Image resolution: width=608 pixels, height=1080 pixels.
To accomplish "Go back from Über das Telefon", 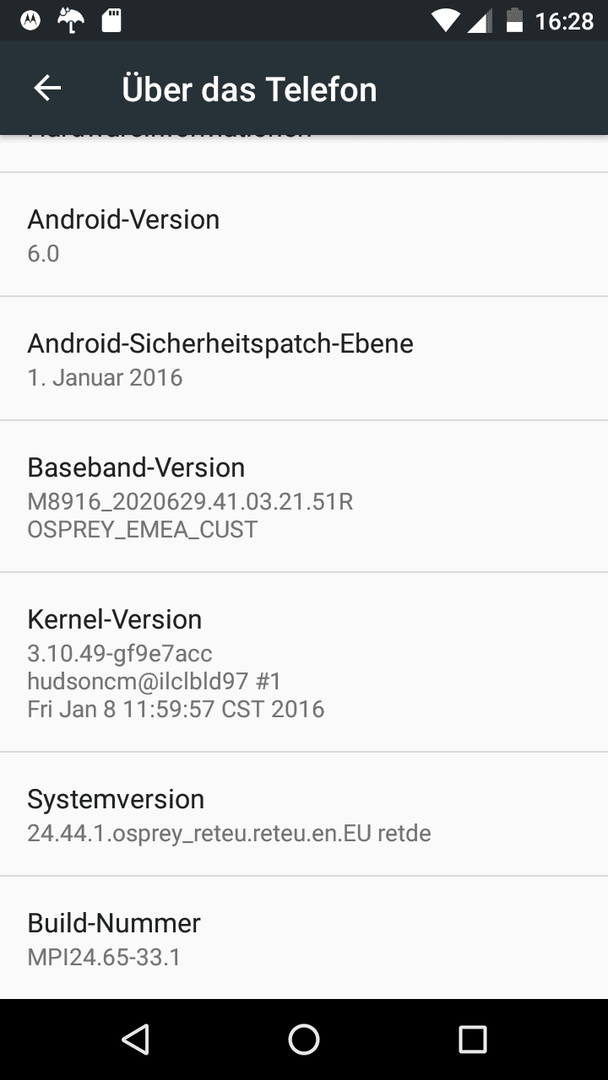I will [47, 88].
